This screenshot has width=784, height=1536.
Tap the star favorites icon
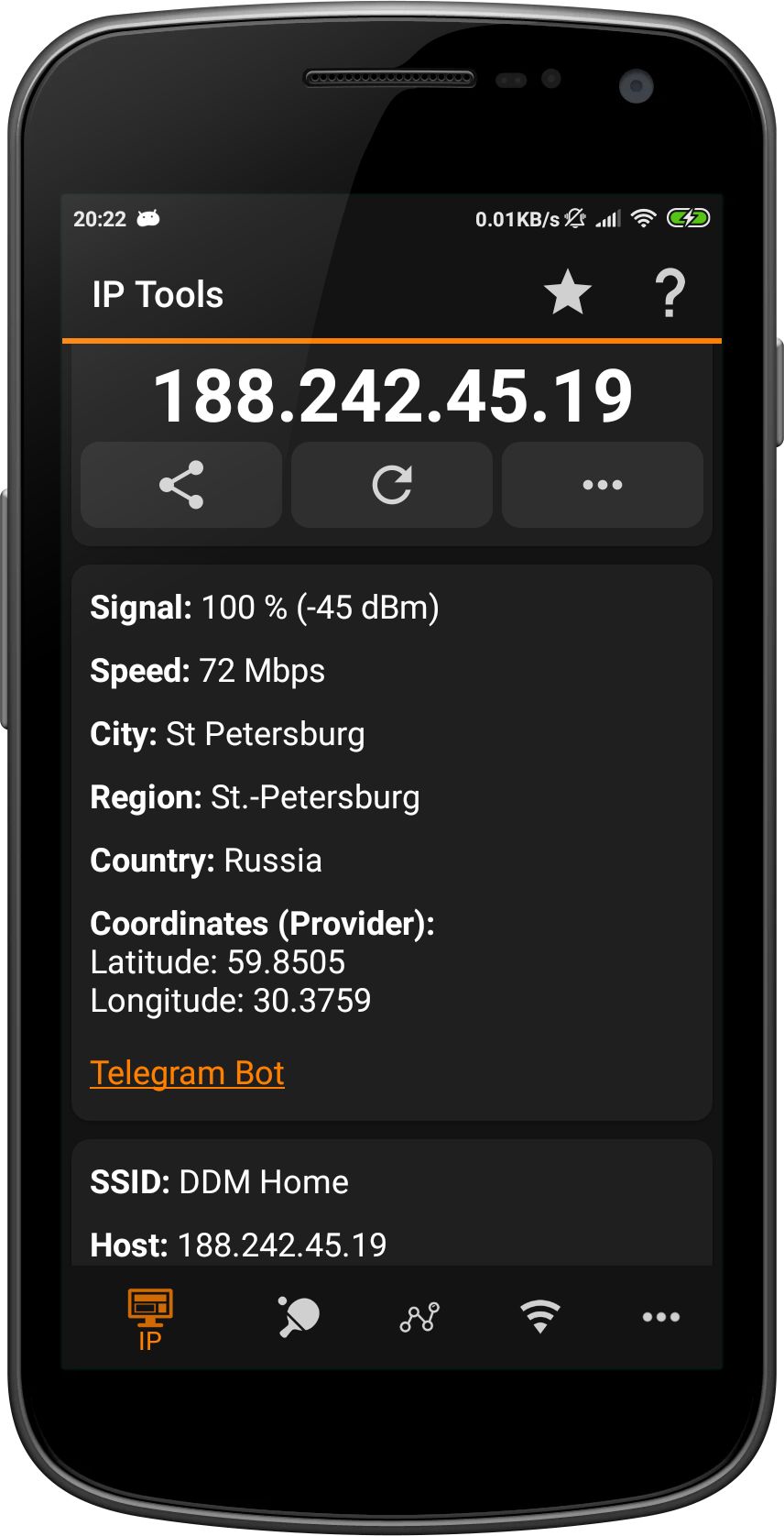point(568,293)
